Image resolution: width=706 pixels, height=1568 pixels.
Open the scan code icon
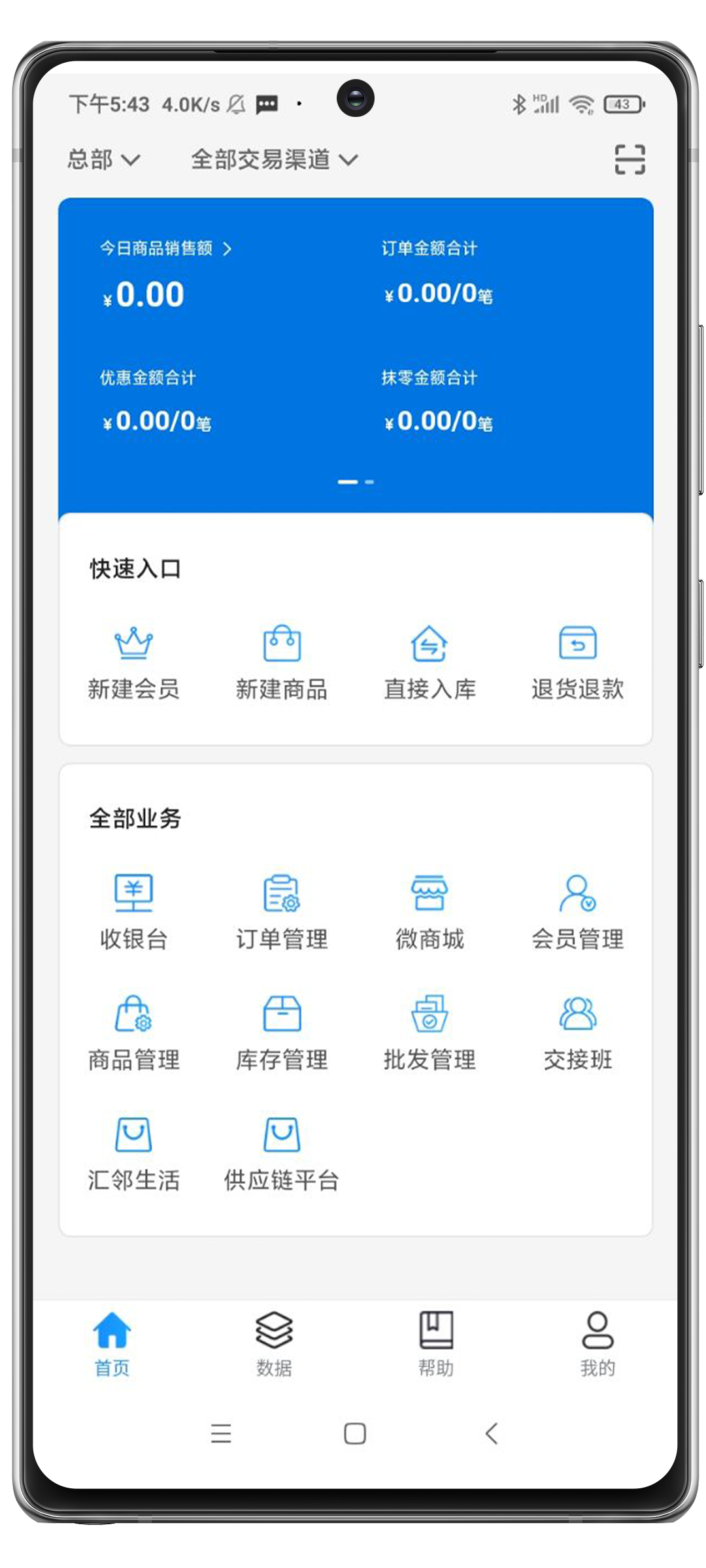coord(630,159)
